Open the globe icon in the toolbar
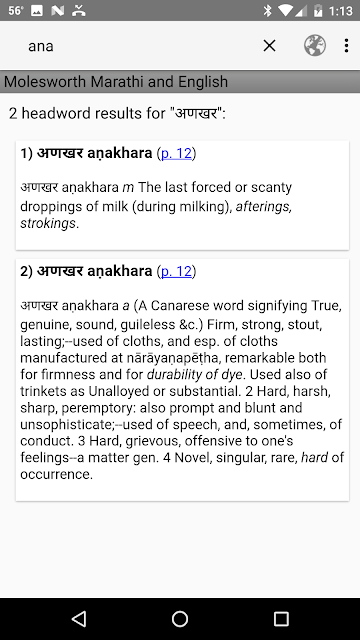This screenshot has width=360, height=640. 315,45
